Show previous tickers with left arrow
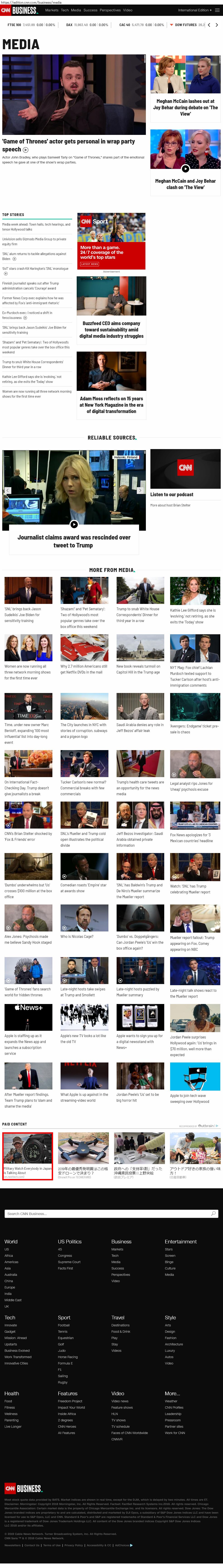 209,25
